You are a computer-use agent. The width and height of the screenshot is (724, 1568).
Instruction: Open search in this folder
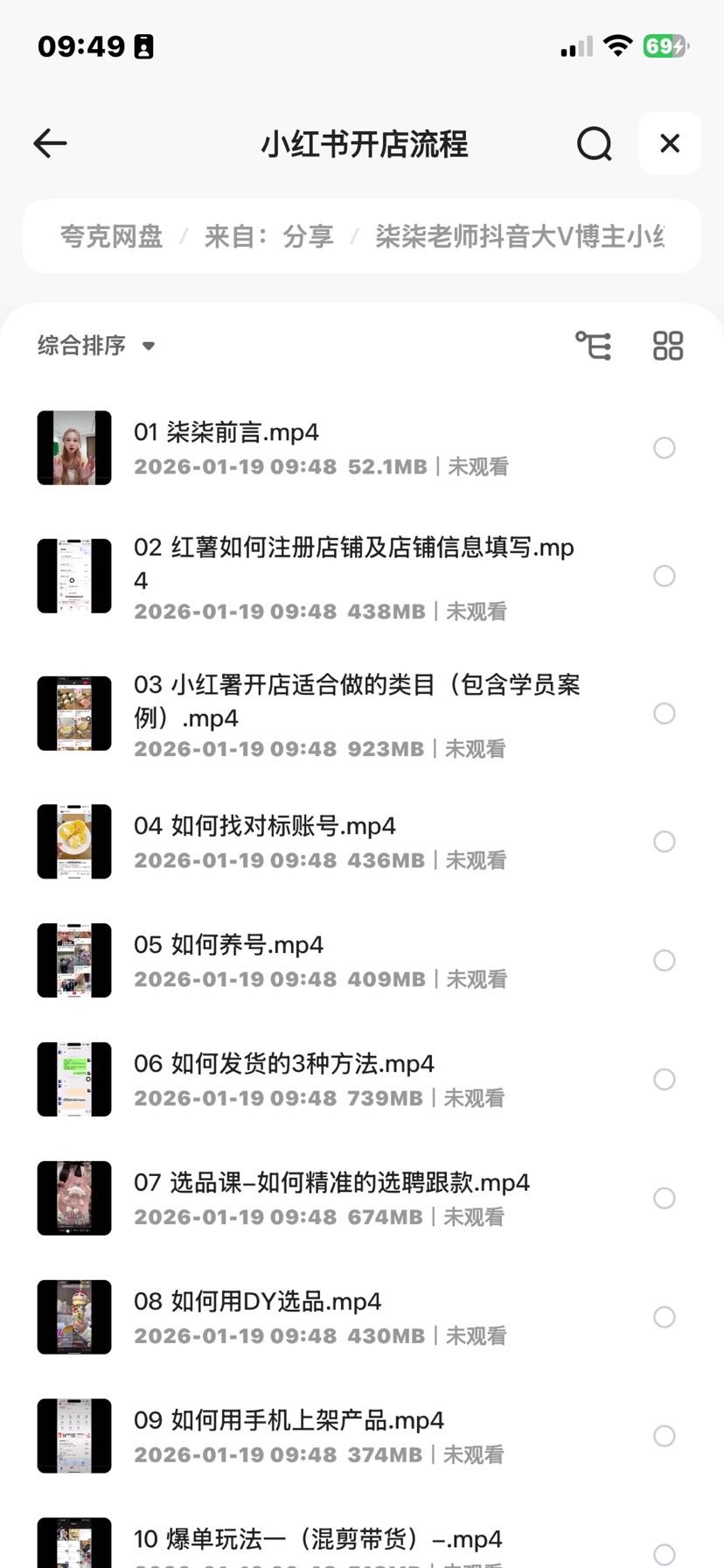point(595,143)
